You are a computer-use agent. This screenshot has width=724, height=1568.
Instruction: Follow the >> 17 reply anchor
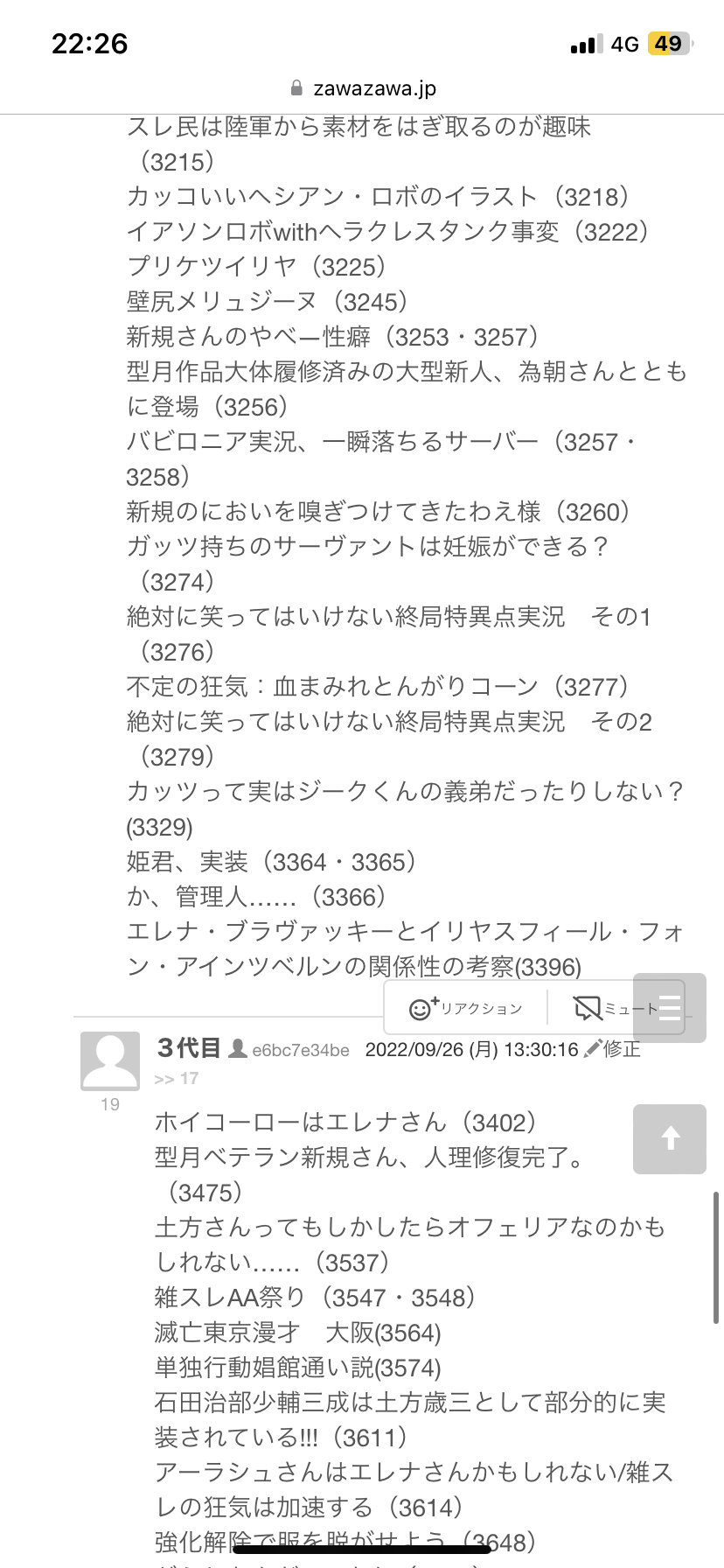click(x=177, y=1079)
